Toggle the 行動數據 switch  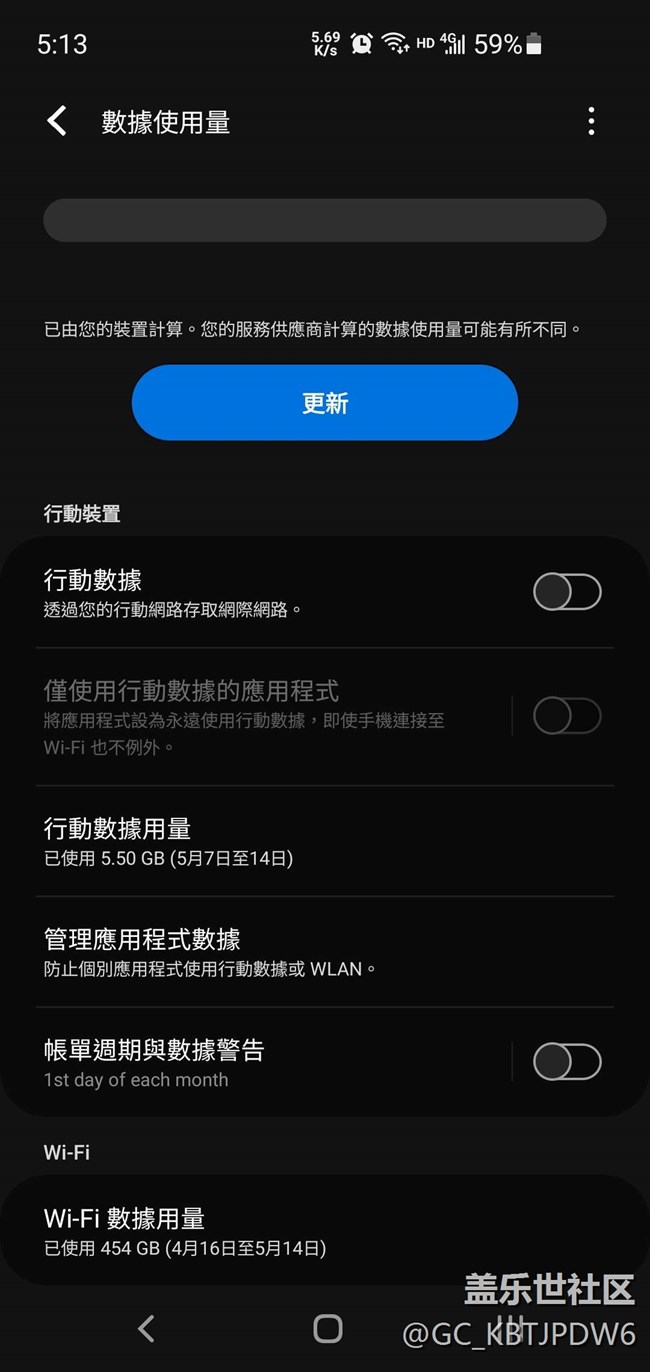click(x=567, y=592)
